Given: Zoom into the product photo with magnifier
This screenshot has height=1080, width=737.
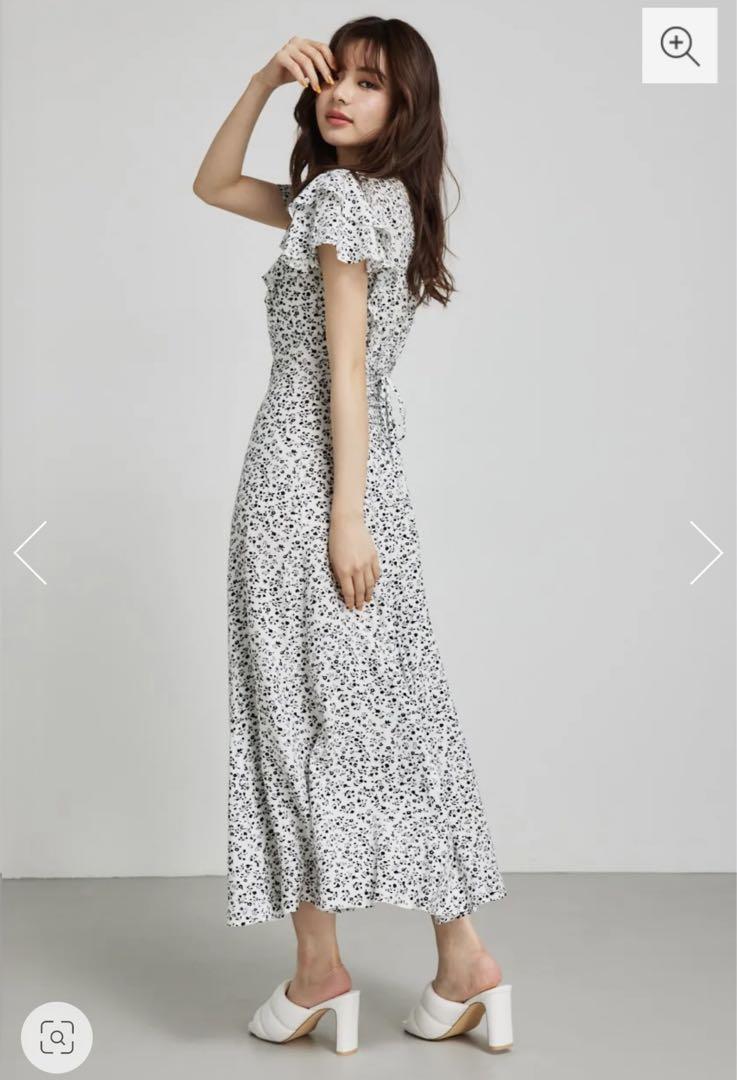Looking at the screenshot, I should tap(679, 46).
